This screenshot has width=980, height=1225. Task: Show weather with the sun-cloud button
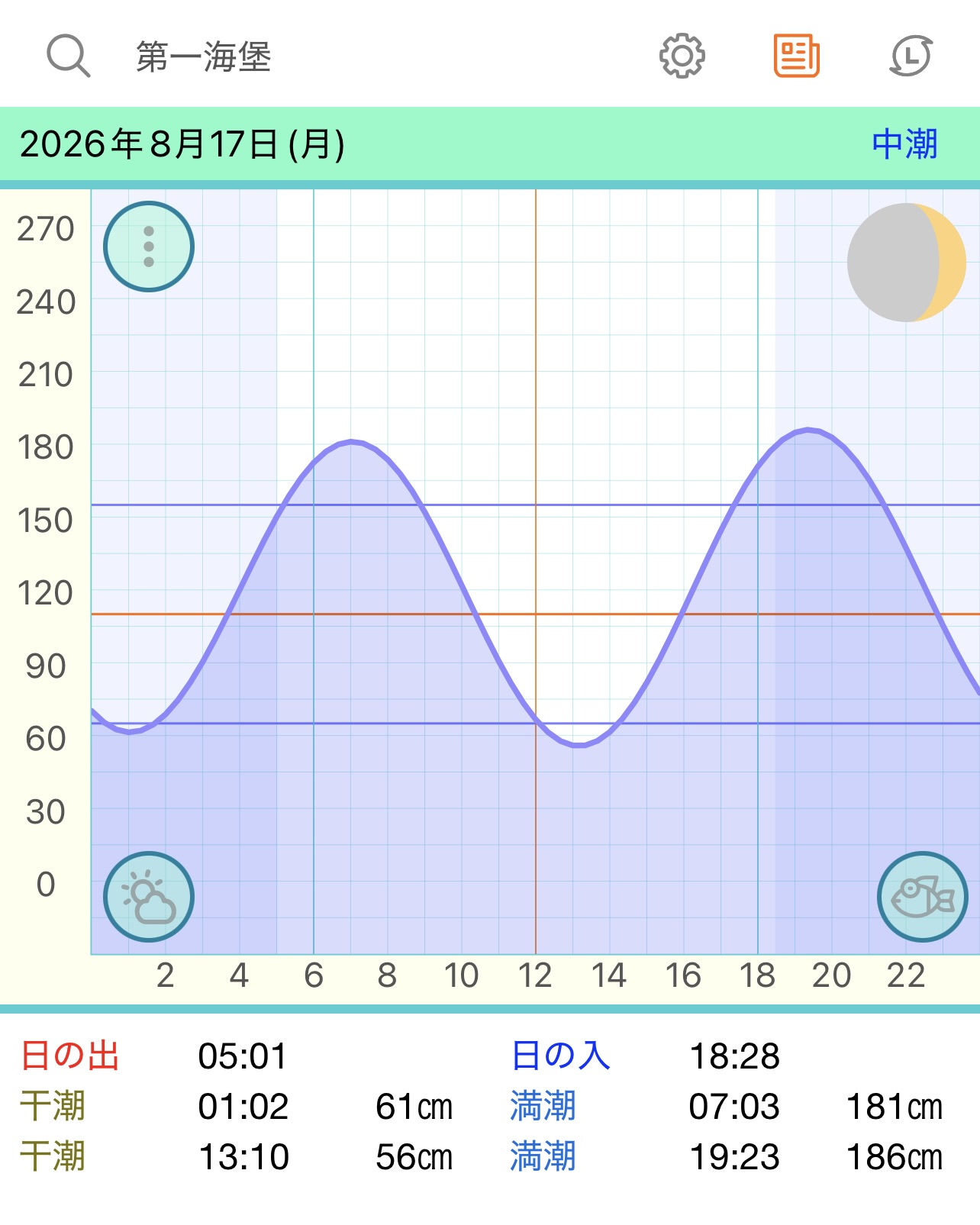click(x=149, y=897)
